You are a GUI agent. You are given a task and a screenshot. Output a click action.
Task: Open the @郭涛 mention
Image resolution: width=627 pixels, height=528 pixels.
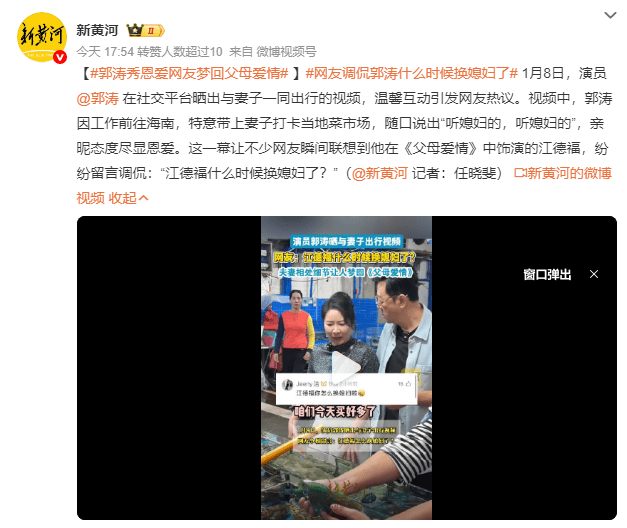coord(98,98)
